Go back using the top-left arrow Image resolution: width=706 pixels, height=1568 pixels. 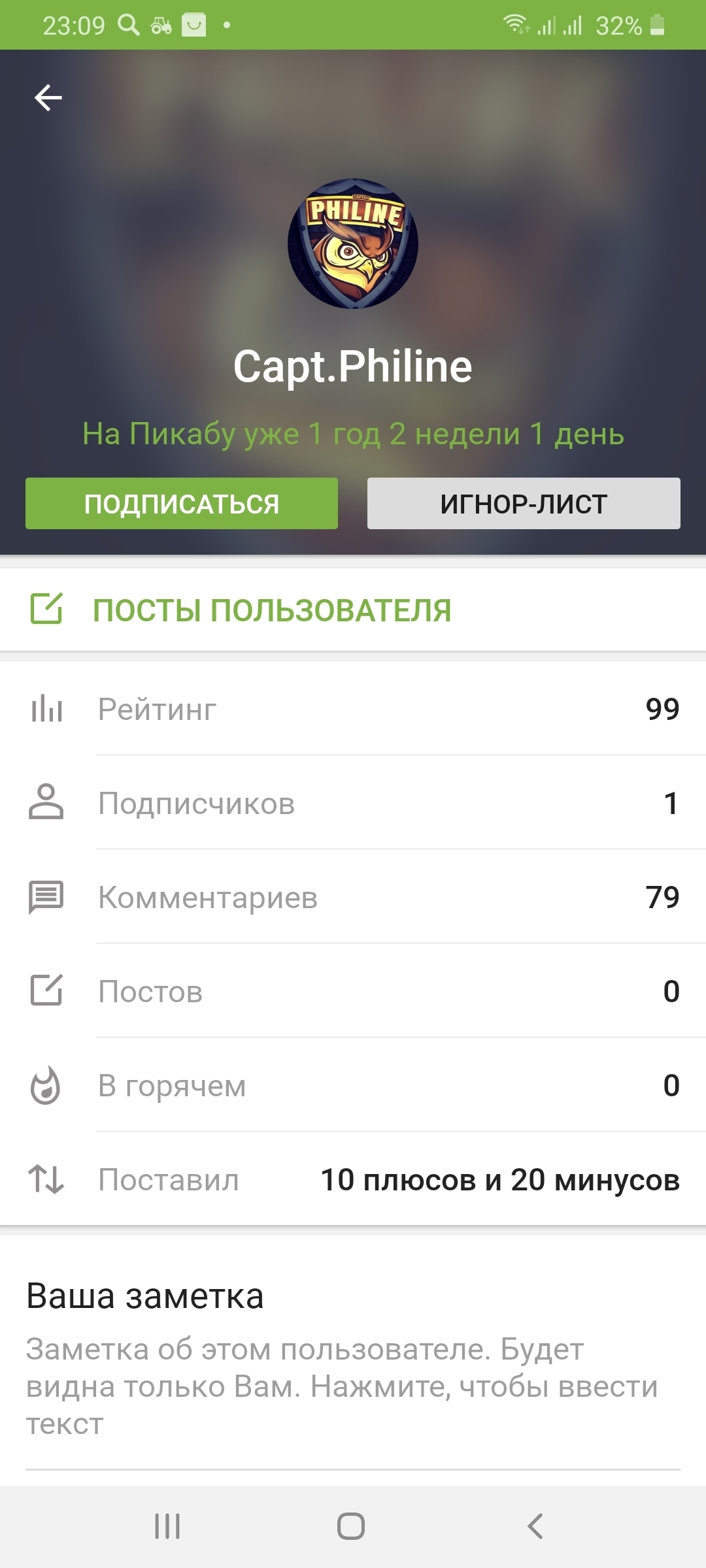[48, 98]
